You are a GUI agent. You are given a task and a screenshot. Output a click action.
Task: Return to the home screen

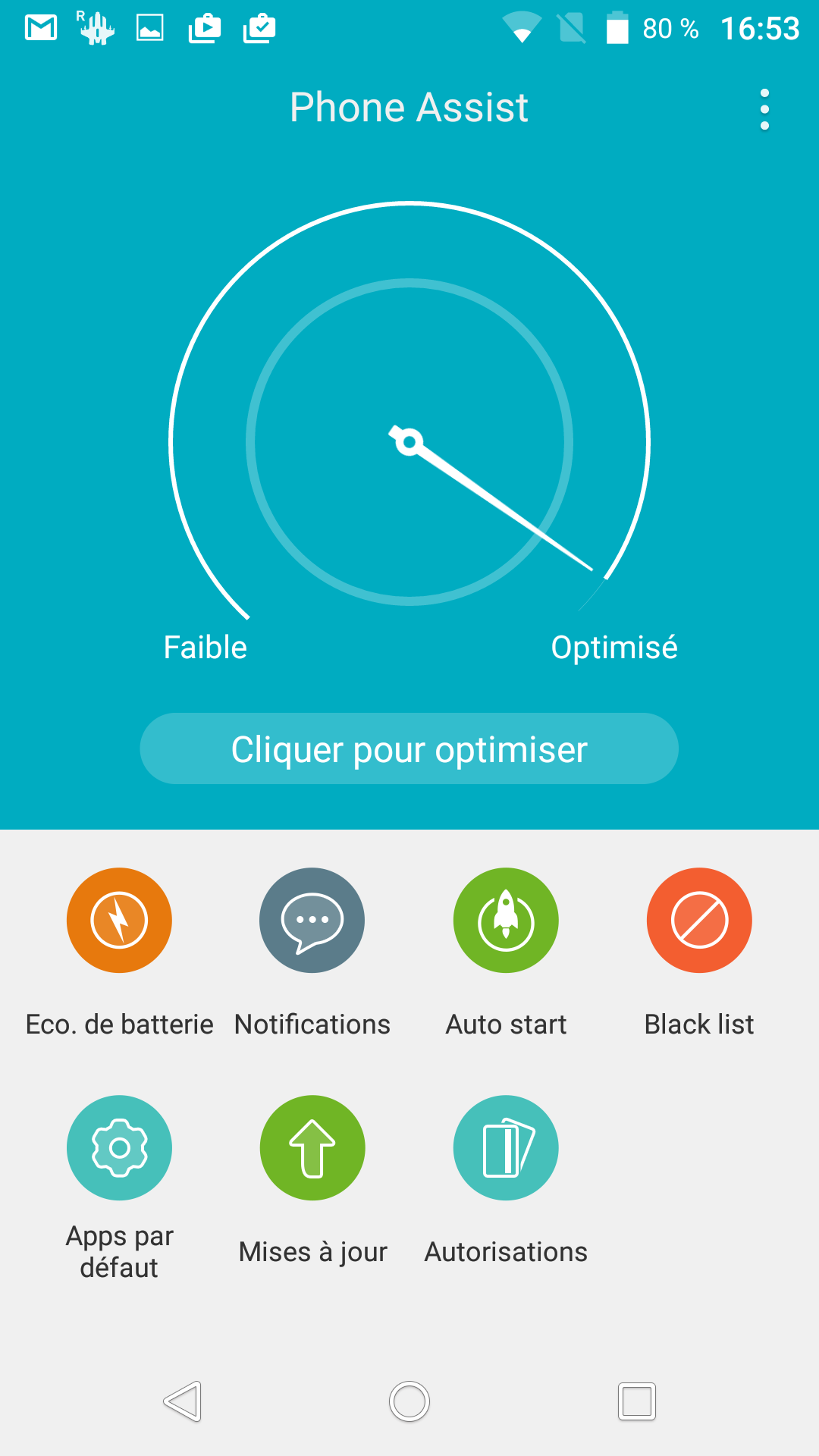[409, 1401]
